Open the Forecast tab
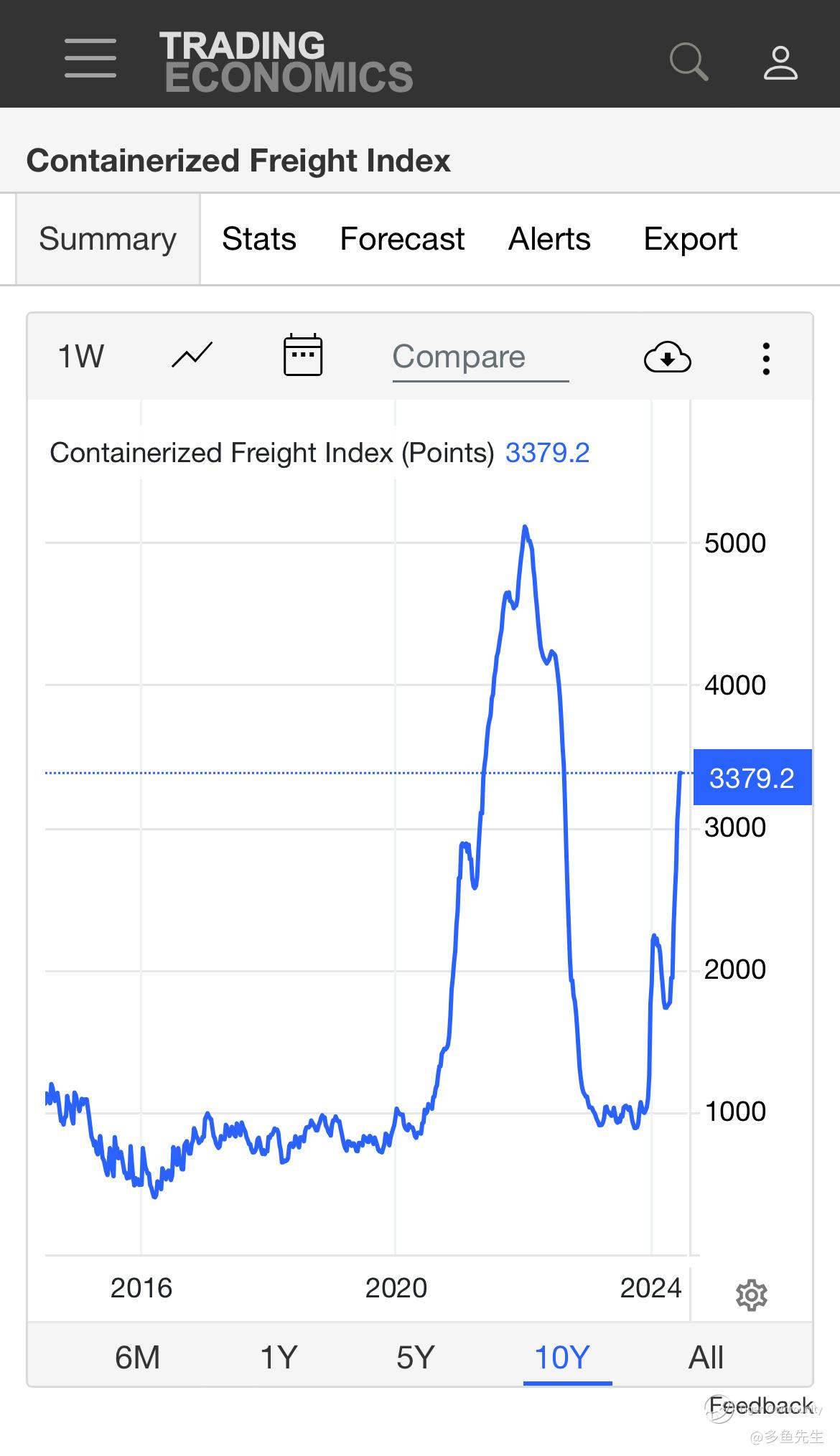840x1456 pixels. pyautogui.click(x=402, y=239)
